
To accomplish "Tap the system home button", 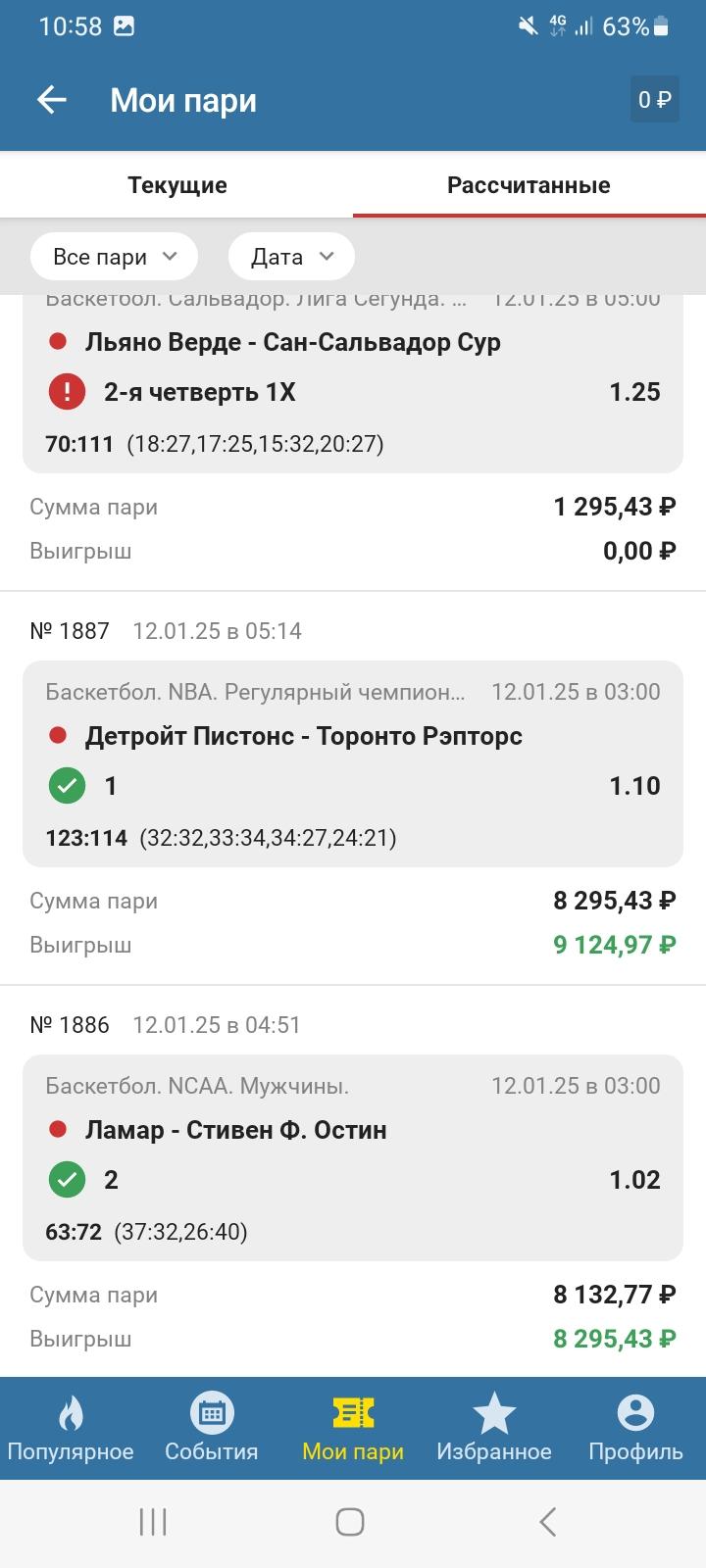I will tap(350, 1522).
